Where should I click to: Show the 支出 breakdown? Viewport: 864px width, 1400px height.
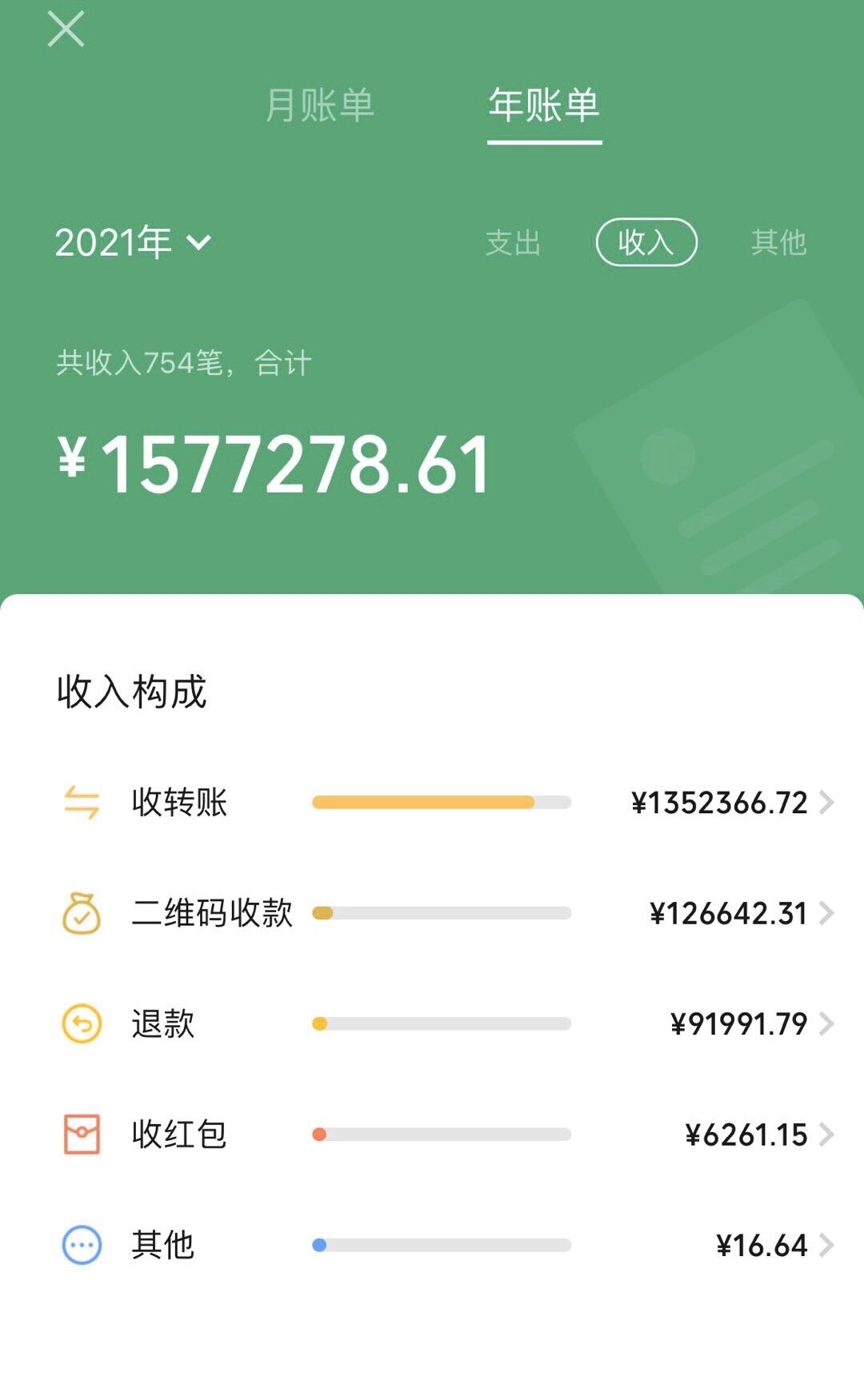513,242
